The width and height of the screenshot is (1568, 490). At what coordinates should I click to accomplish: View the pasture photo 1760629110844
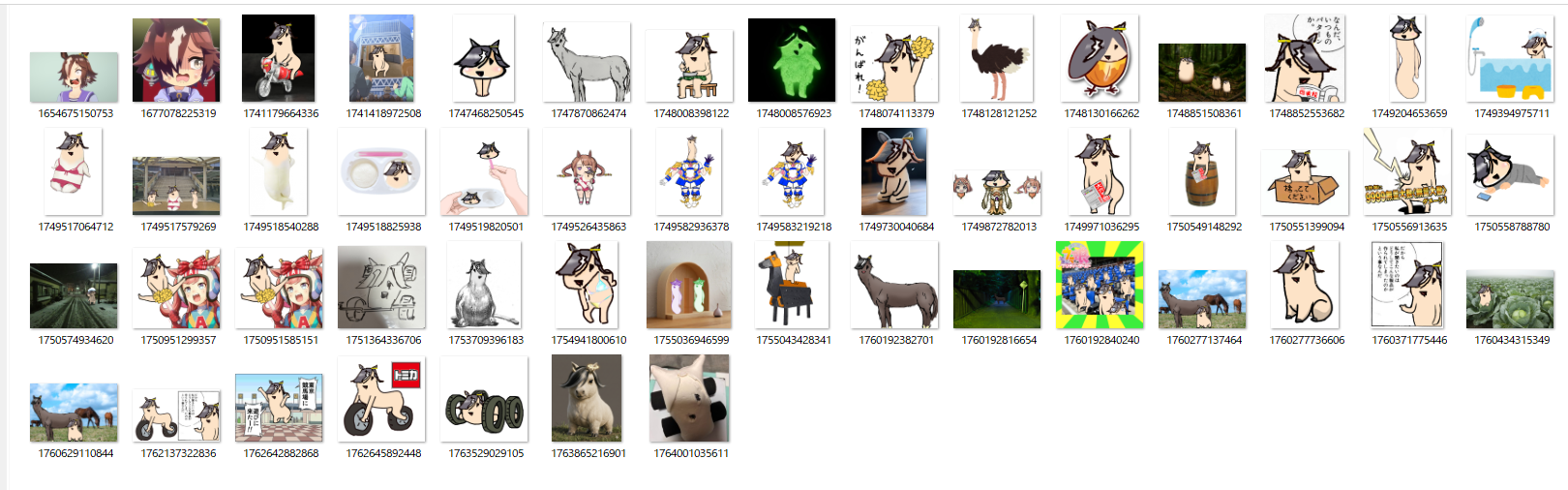tap(75, 413)
